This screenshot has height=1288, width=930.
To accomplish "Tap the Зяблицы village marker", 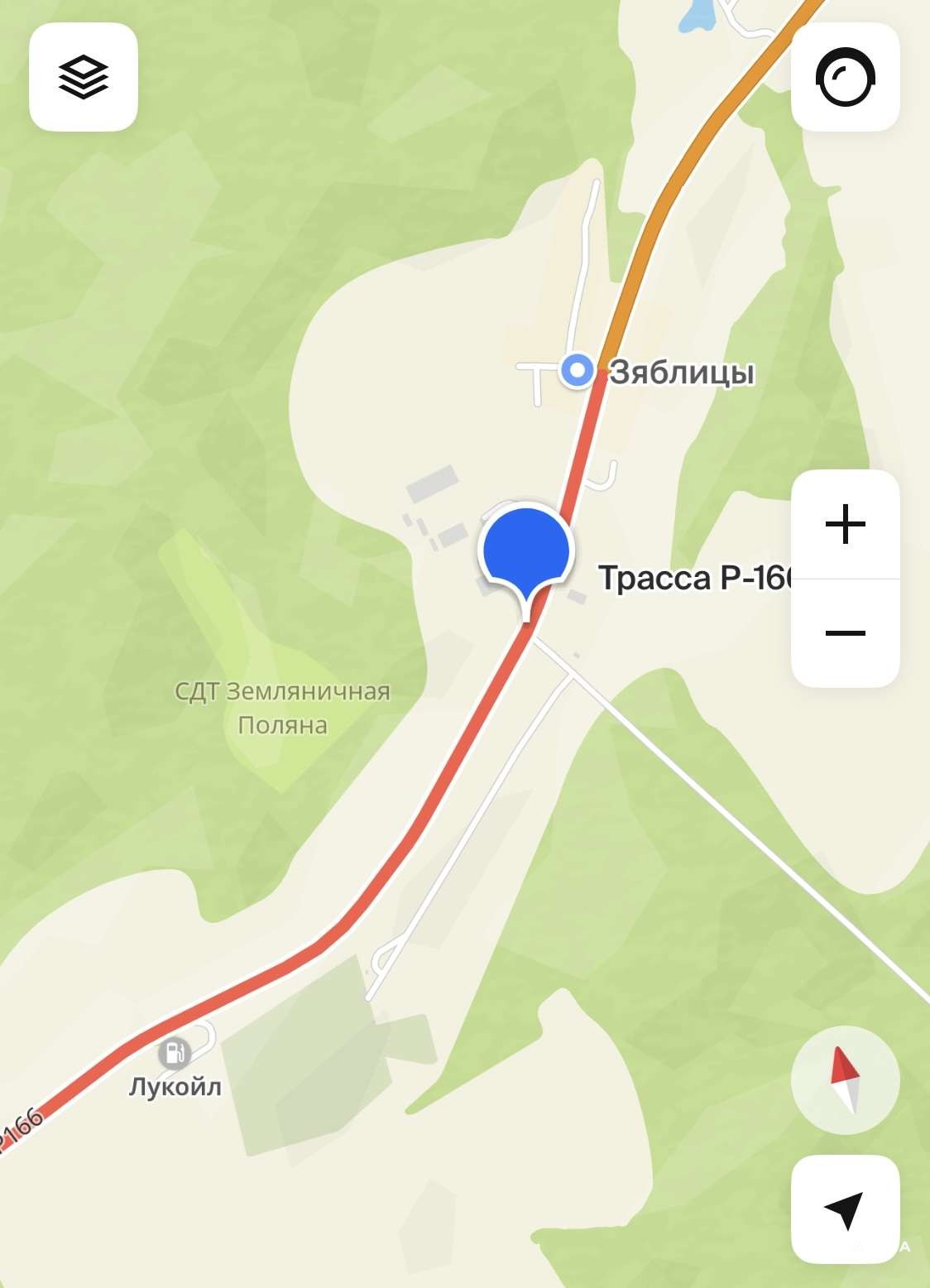I will pos(577,370).
